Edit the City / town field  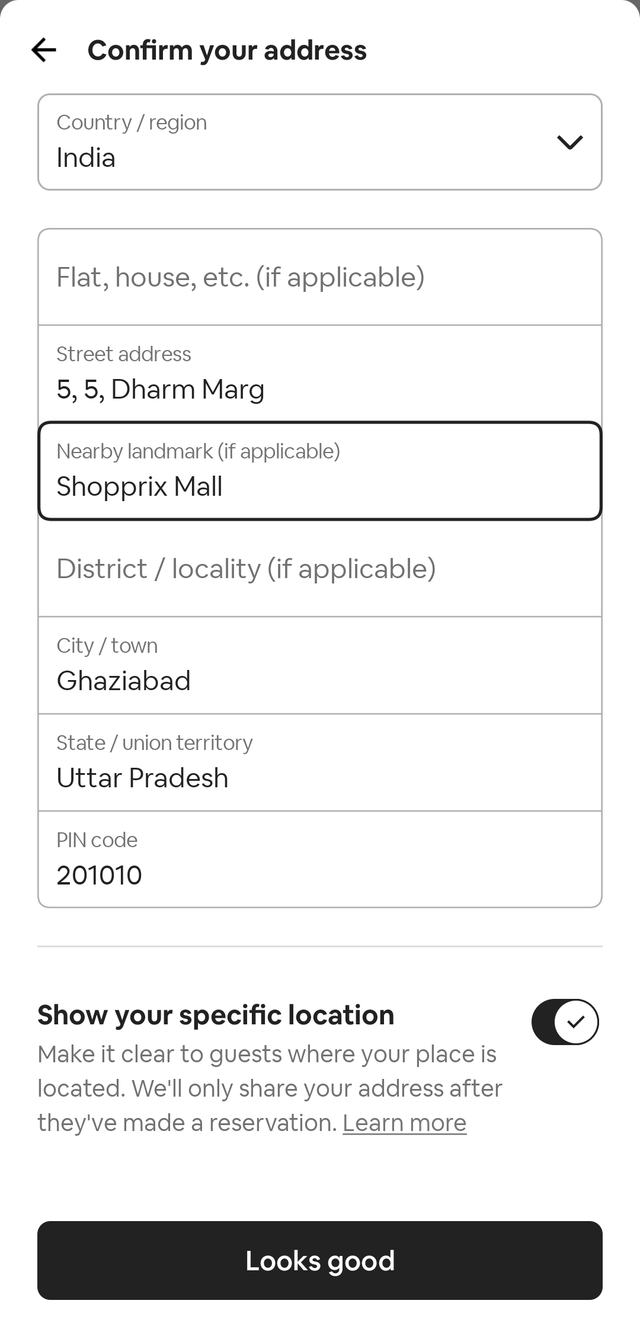320,665
